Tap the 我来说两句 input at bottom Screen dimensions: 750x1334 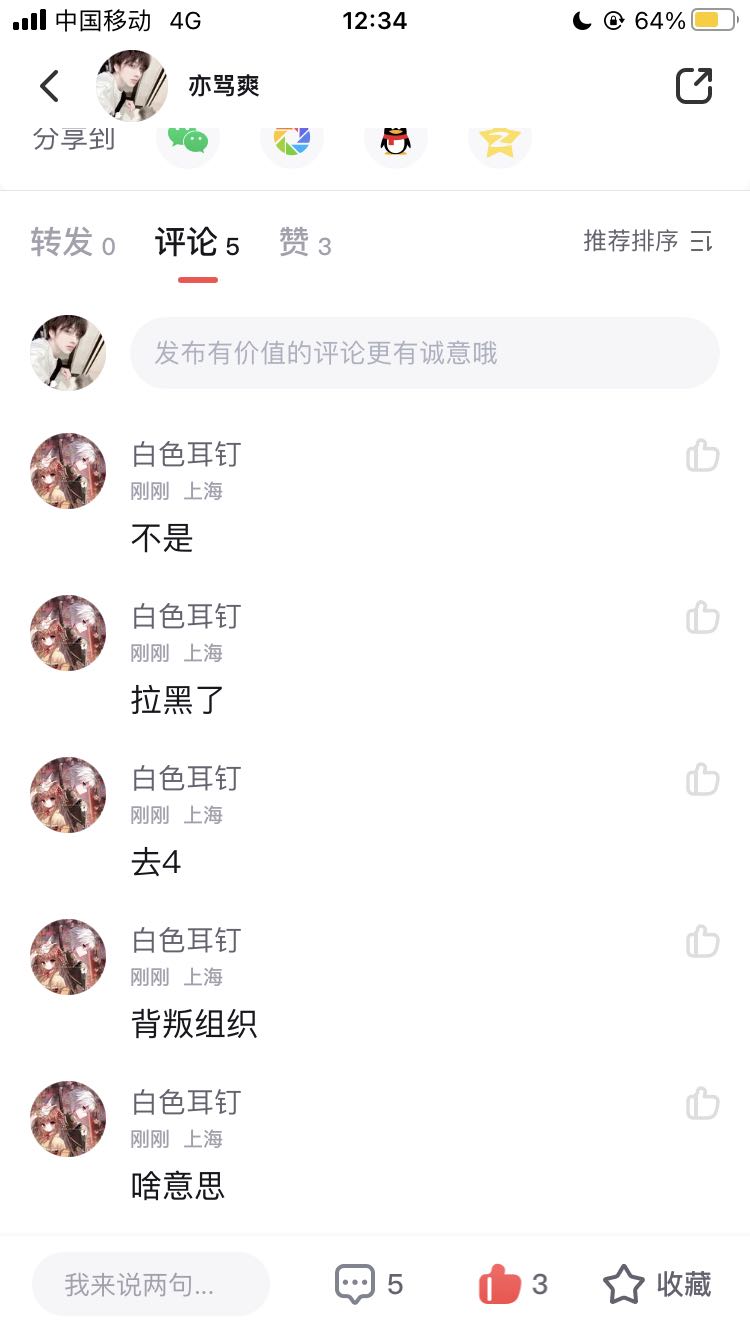coord(151,1285)
